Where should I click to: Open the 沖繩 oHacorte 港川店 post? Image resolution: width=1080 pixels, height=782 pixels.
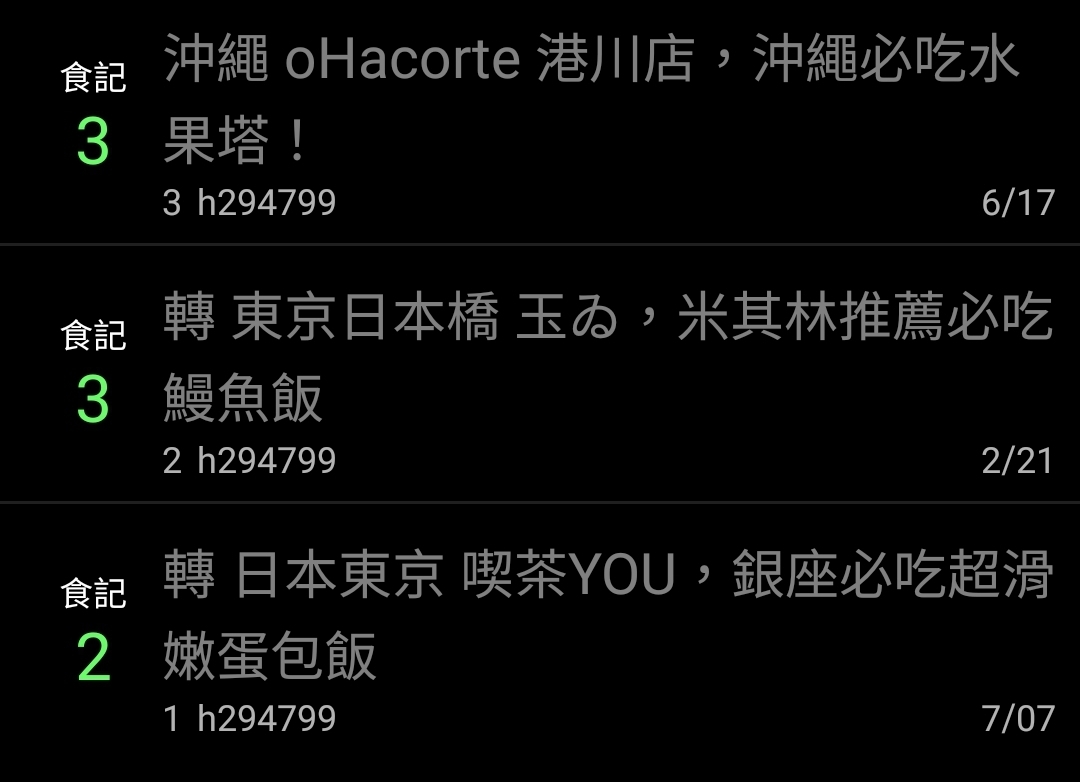(590, 100)
